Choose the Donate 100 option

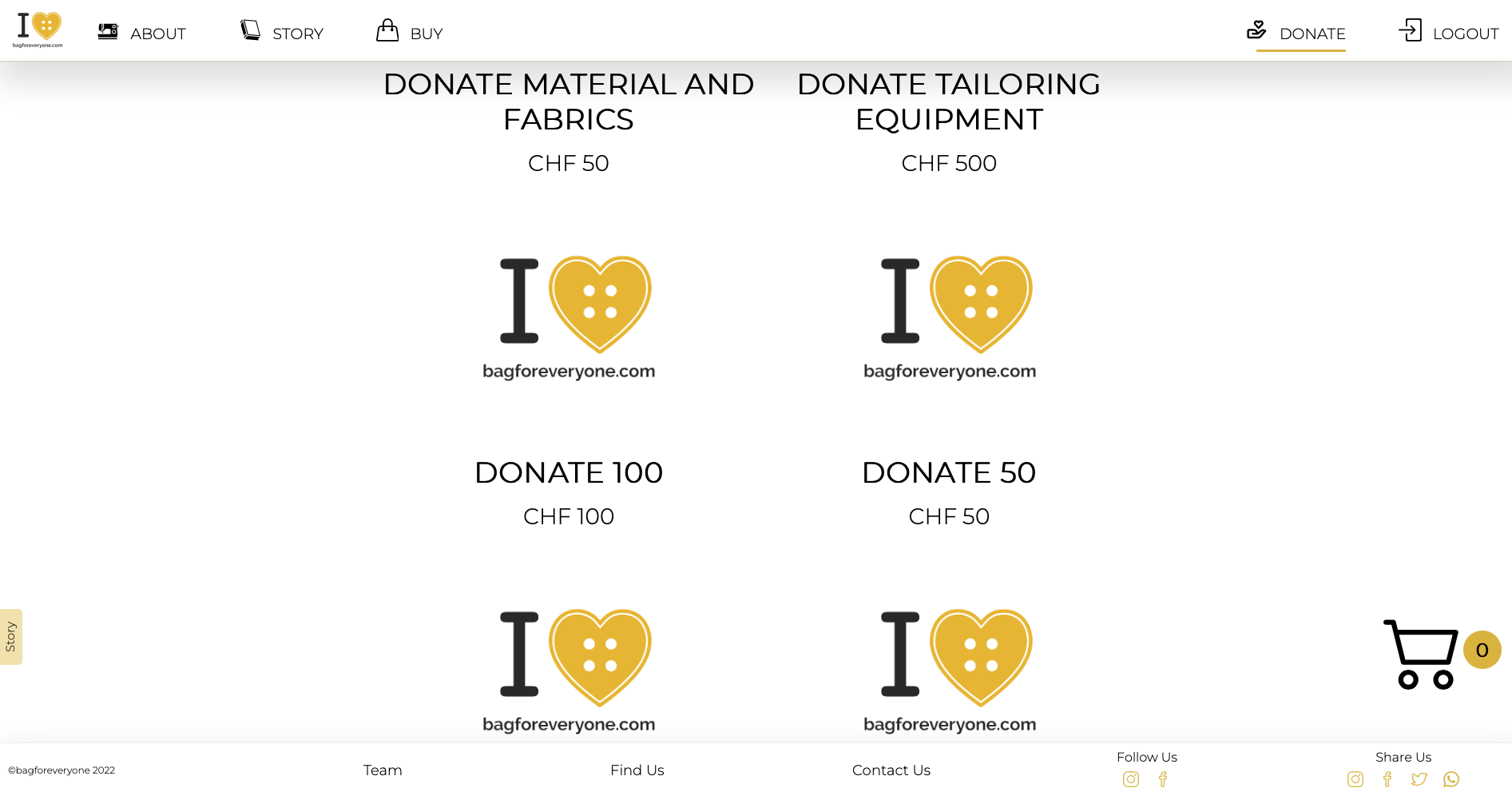[569, 472]
